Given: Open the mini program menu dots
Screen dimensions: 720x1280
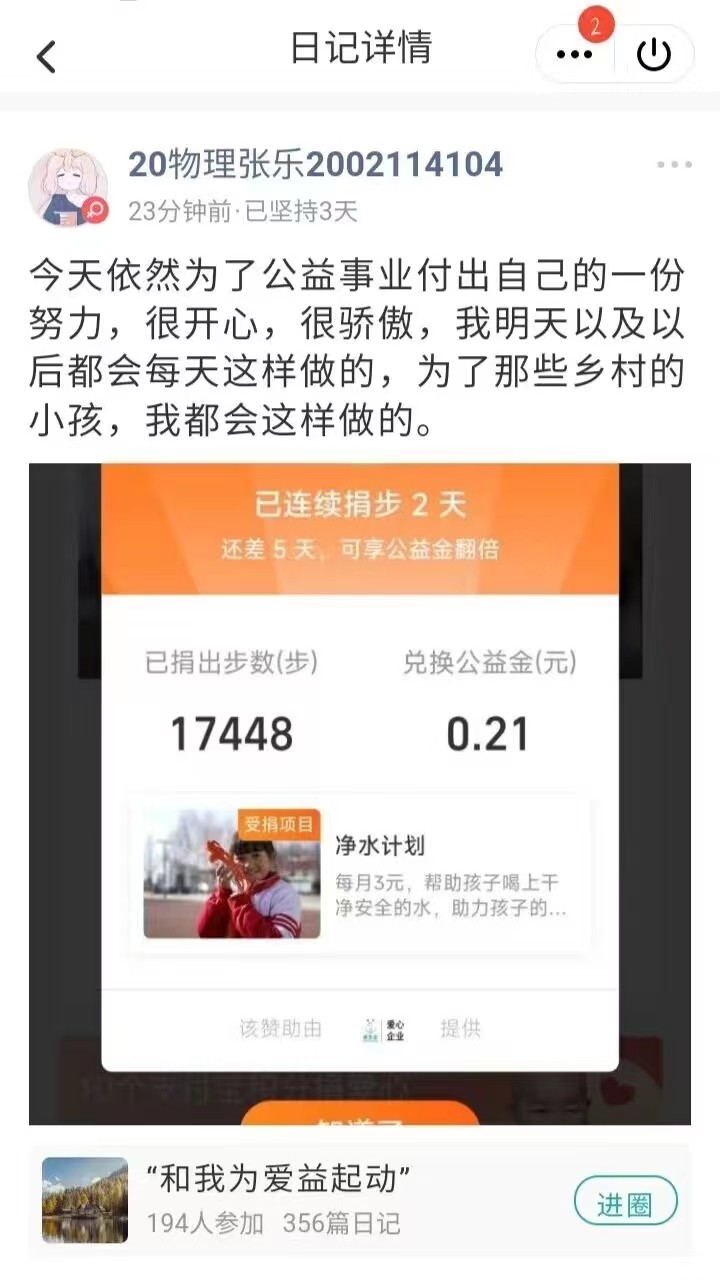Looking at the screenshot, I should 574,55.
